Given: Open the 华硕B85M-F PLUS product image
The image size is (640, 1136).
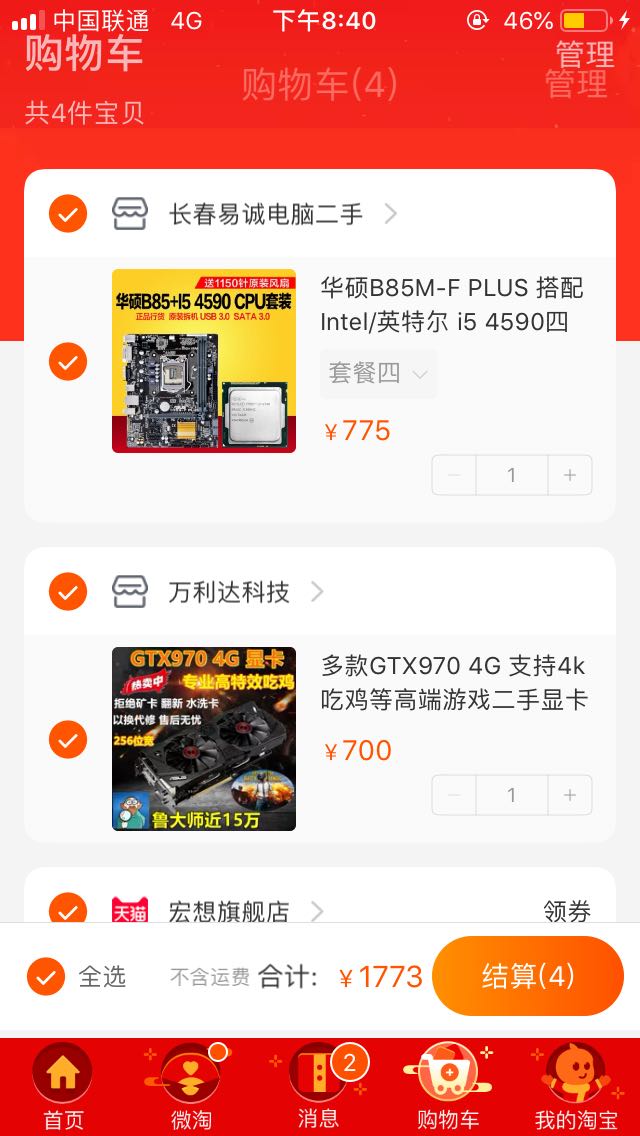Looking at the screenshot, I should coord(204,361).
